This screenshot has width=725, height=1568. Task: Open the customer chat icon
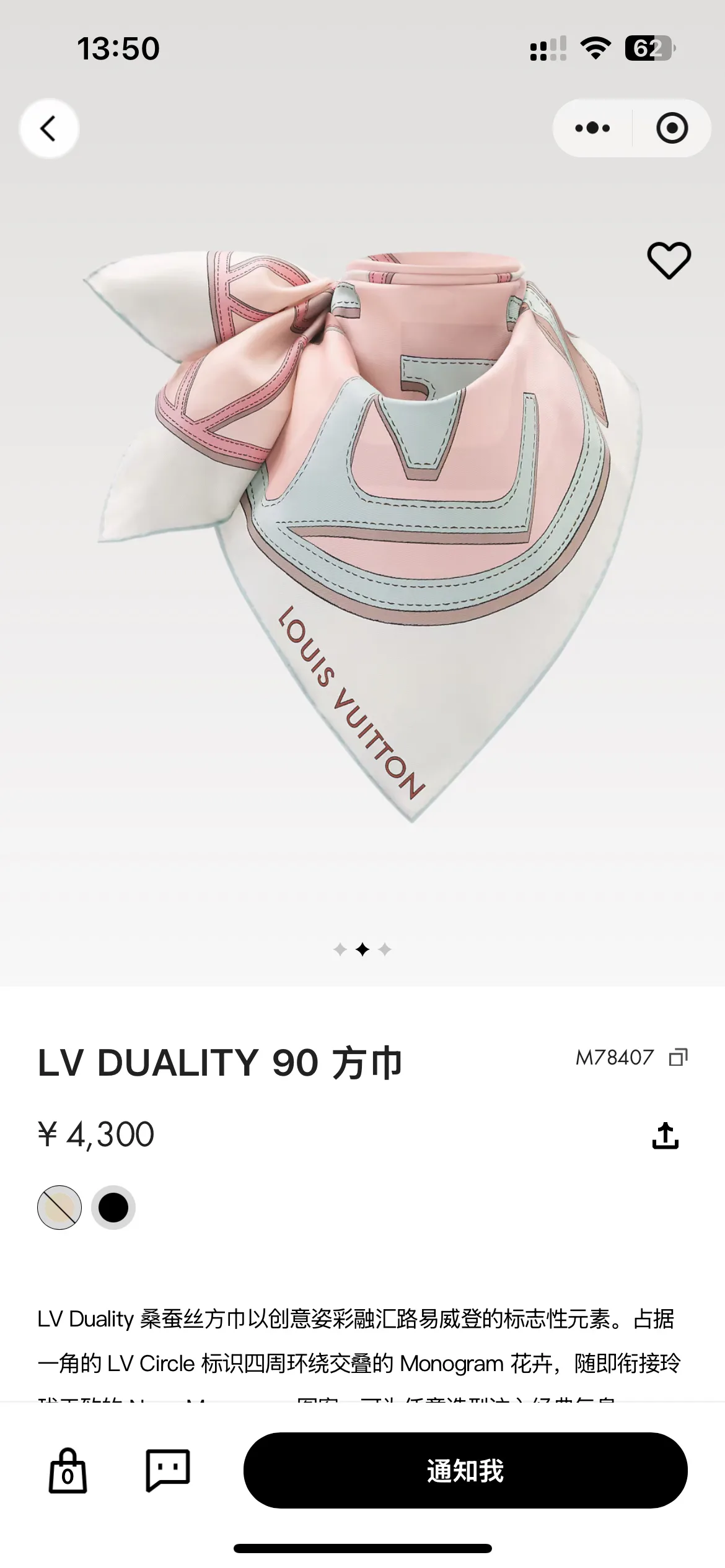click(x=167, y=1470)
